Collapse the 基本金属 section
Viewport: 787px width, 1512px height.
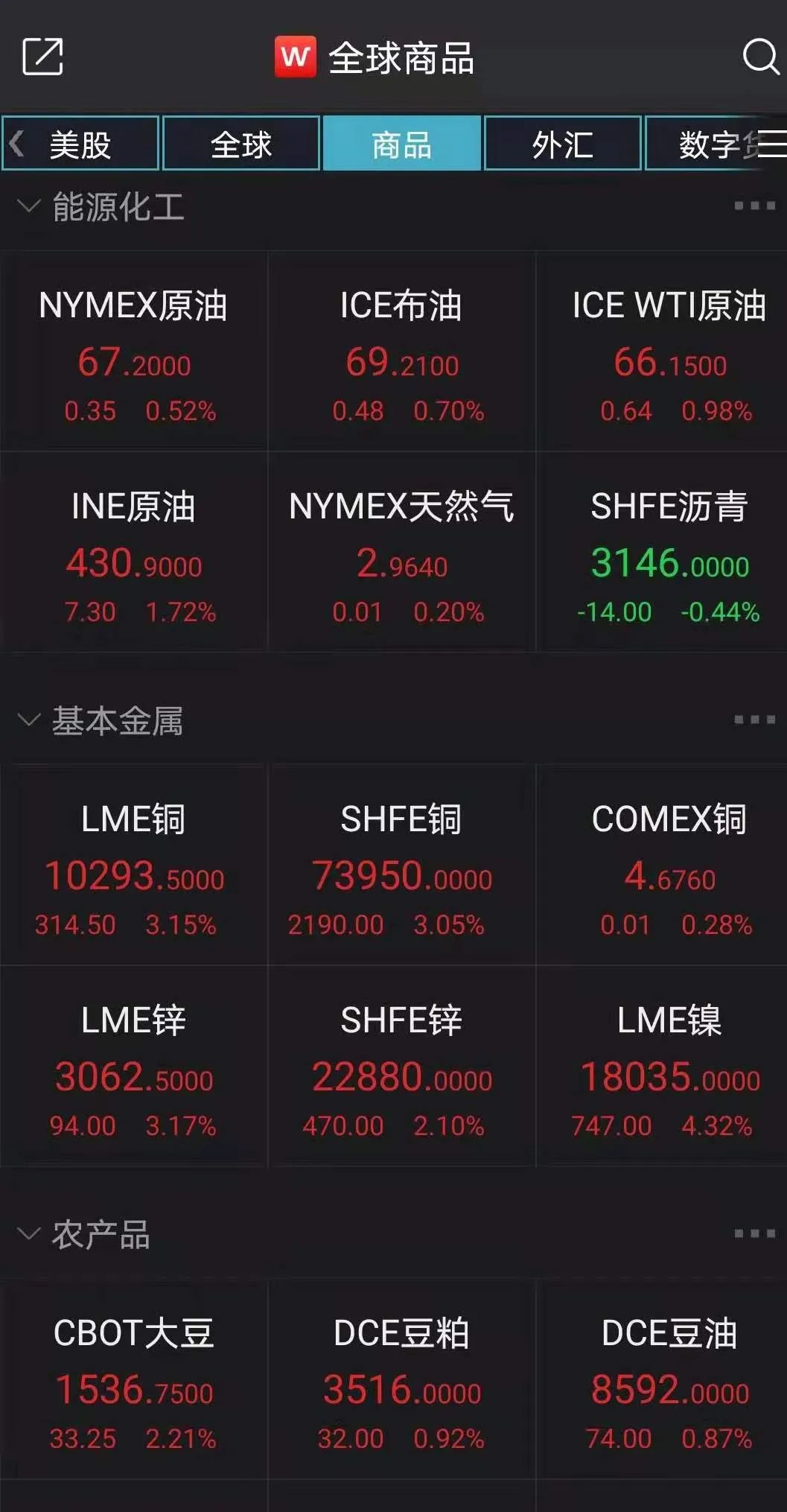click(28, 720)
